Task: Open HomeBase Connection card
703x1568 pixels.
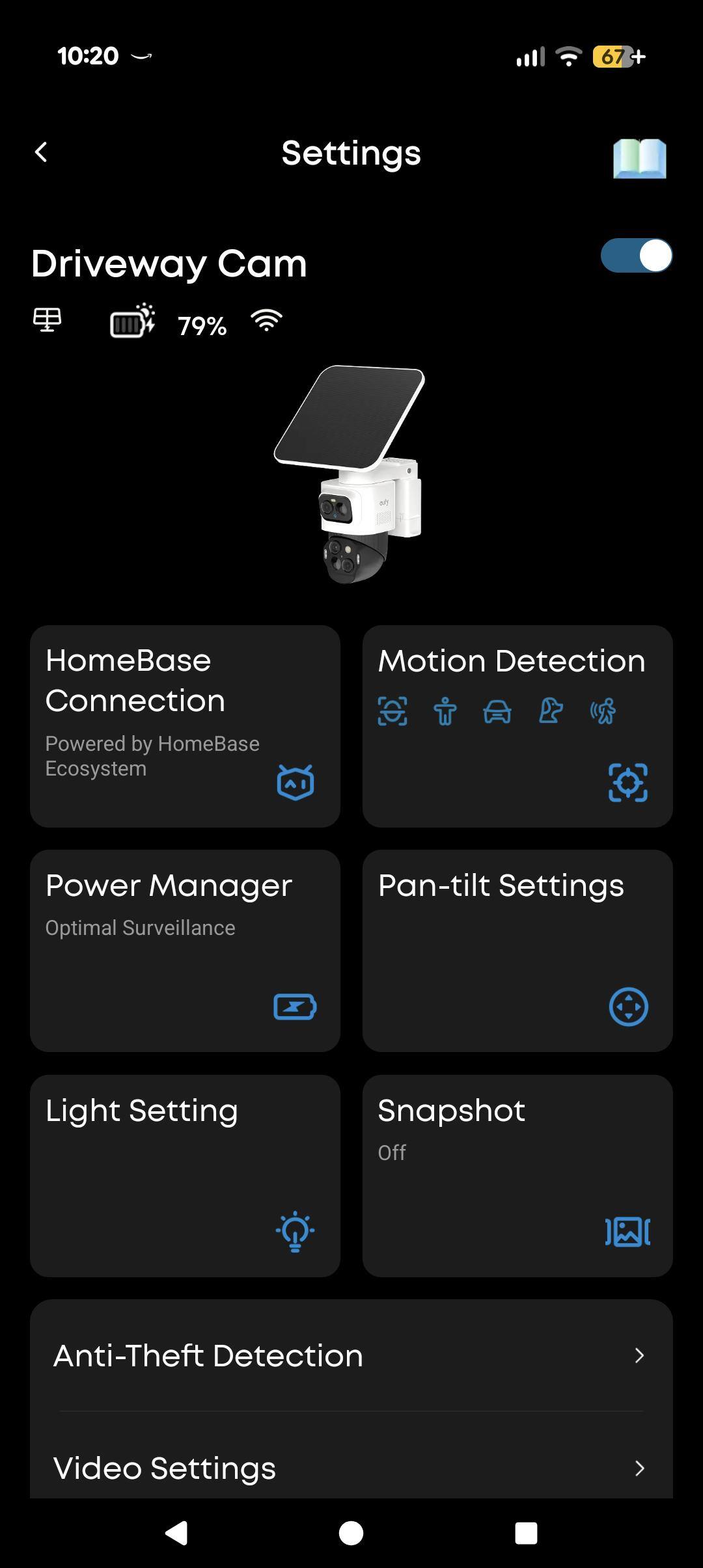Action: (x=185, y=726)
